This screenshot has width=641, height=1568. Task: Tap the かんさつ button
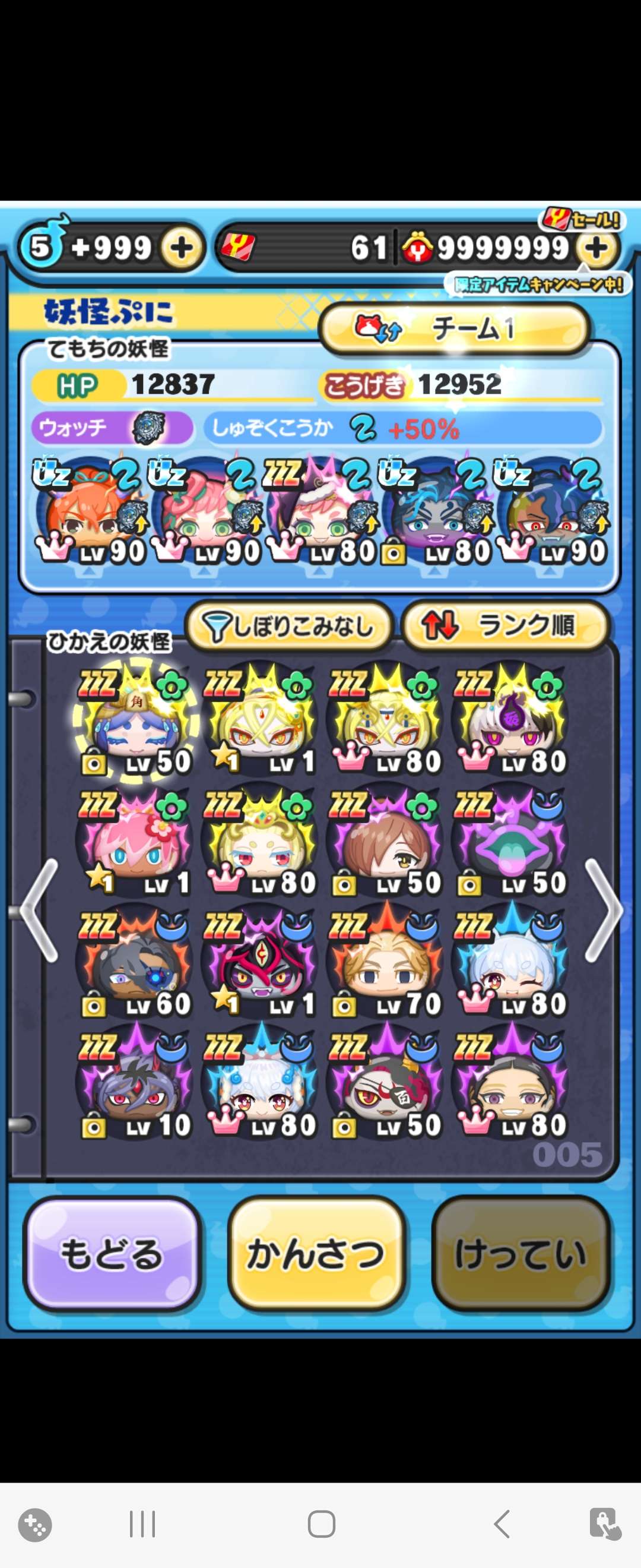click(316, 1254)
